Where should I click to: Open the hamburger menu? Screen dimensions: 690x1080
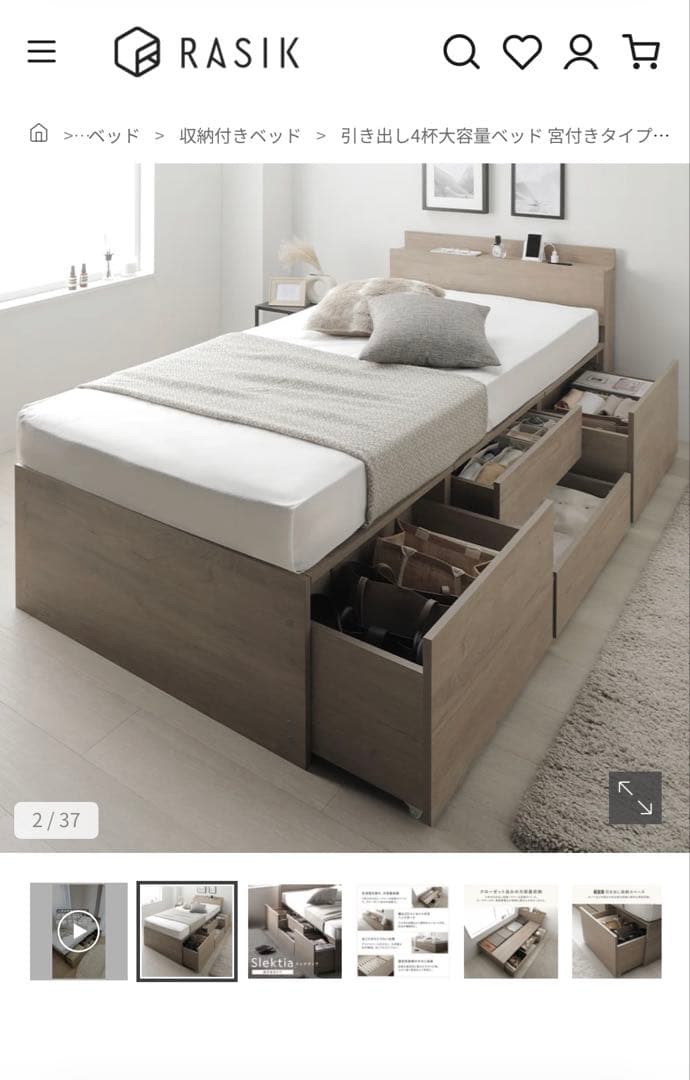click(x=41, y=51)
